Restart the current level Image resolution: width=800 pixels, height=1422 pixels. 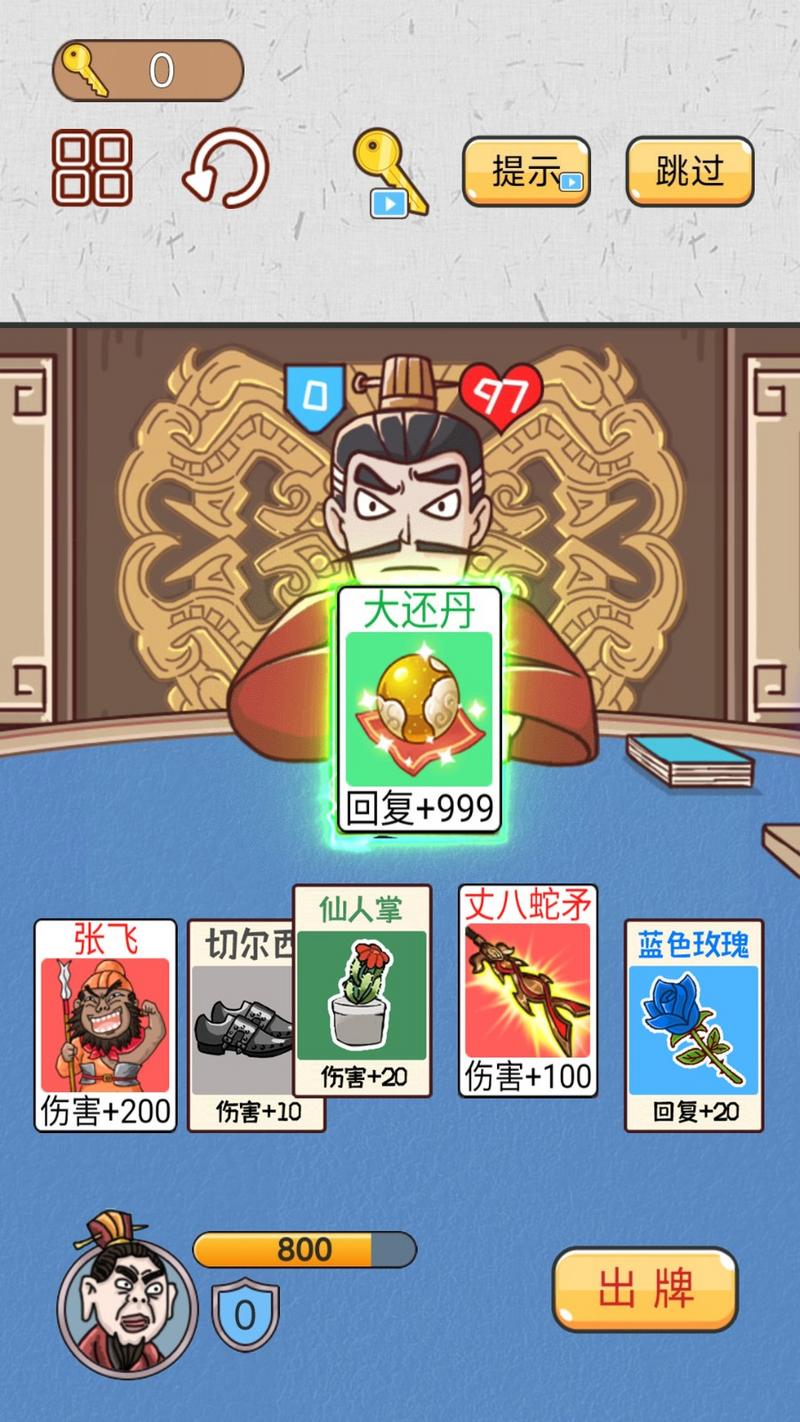pyautogui.click(x=225, y=168)
